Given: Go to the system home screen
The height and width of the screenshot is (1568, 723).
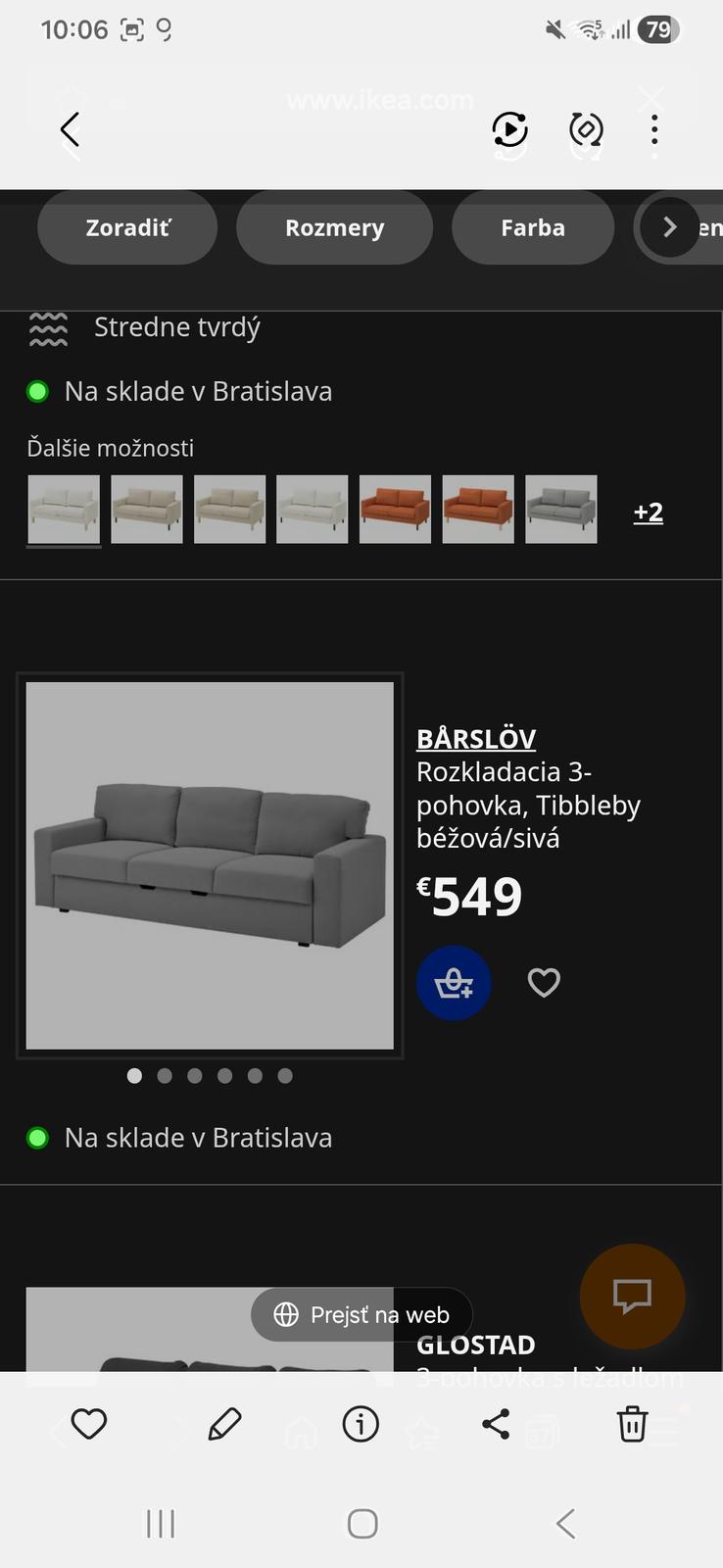Looking at the screenshot, I should (x=362, y=1524).
